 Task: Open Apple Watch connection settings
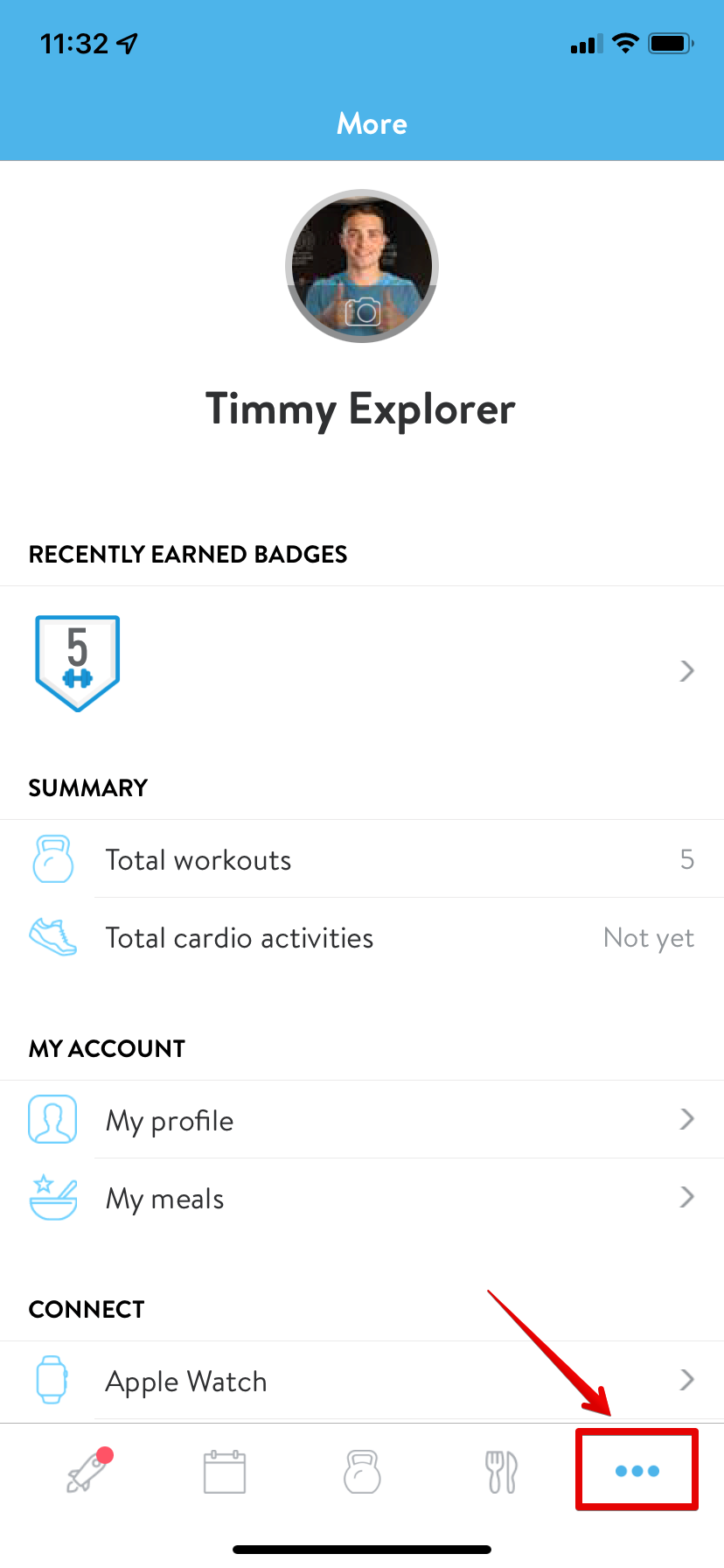click(x=362, y=1381)
